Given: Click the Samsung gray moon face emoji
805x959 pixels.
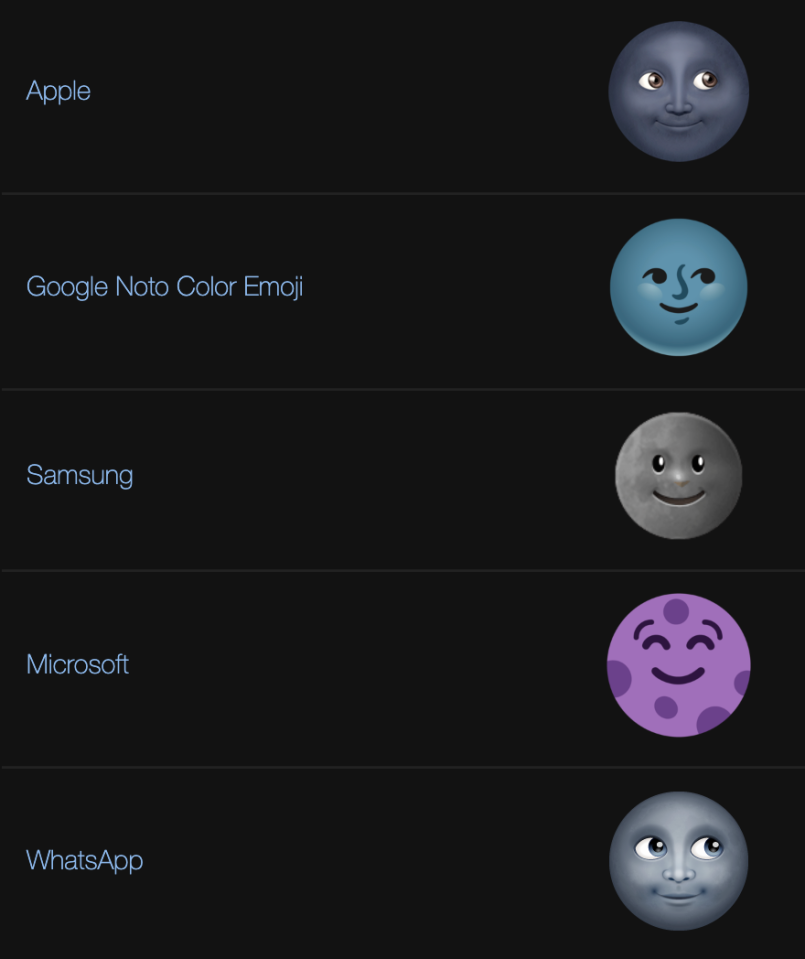Looking at the screenshot, I should [679, 476].
